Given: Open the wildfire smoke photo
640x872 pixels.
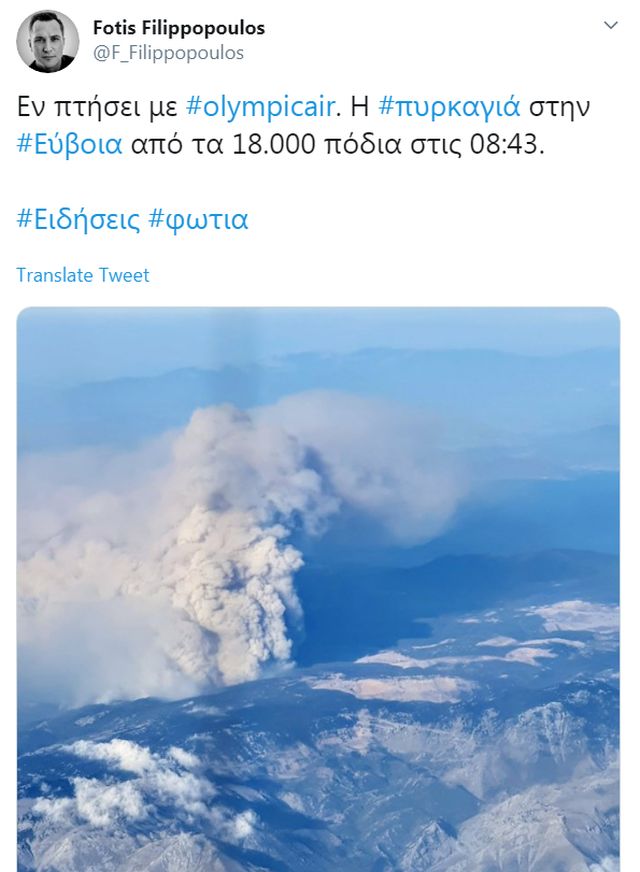Looking at the screenshot, I should point(318,588).
